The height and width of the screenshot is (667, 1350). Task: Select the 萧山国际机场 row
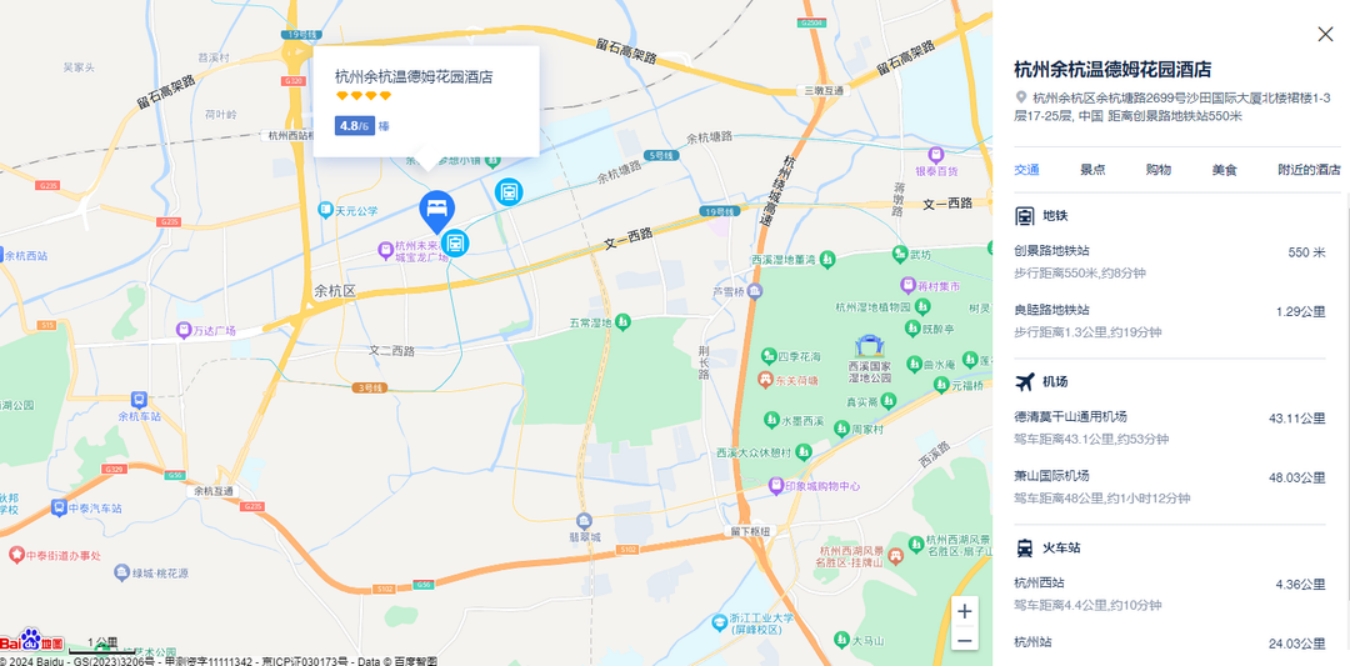(1169, 486)
